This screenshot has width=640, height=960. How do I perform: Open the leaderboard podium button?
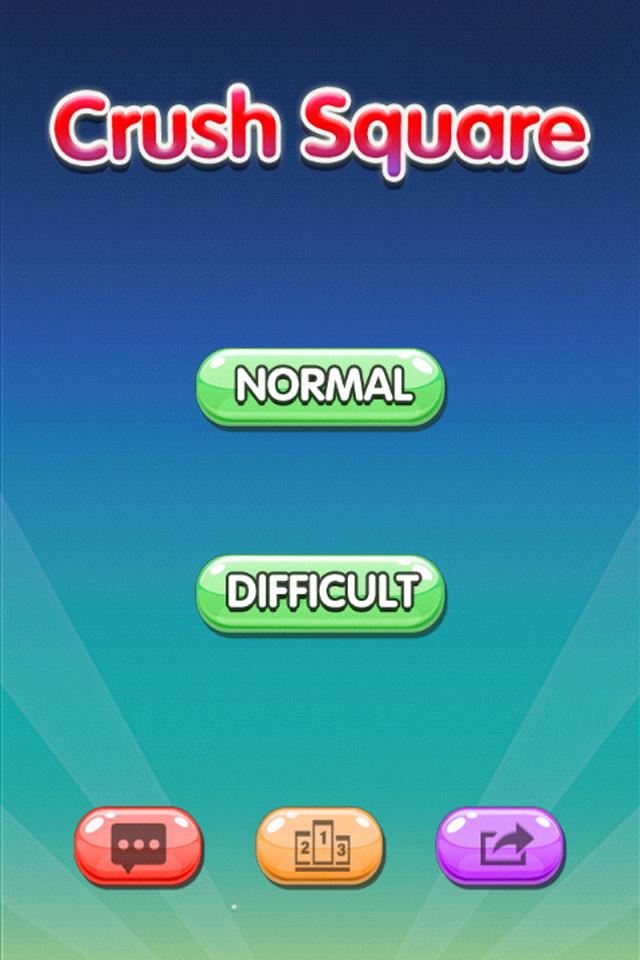pos(320,846)
